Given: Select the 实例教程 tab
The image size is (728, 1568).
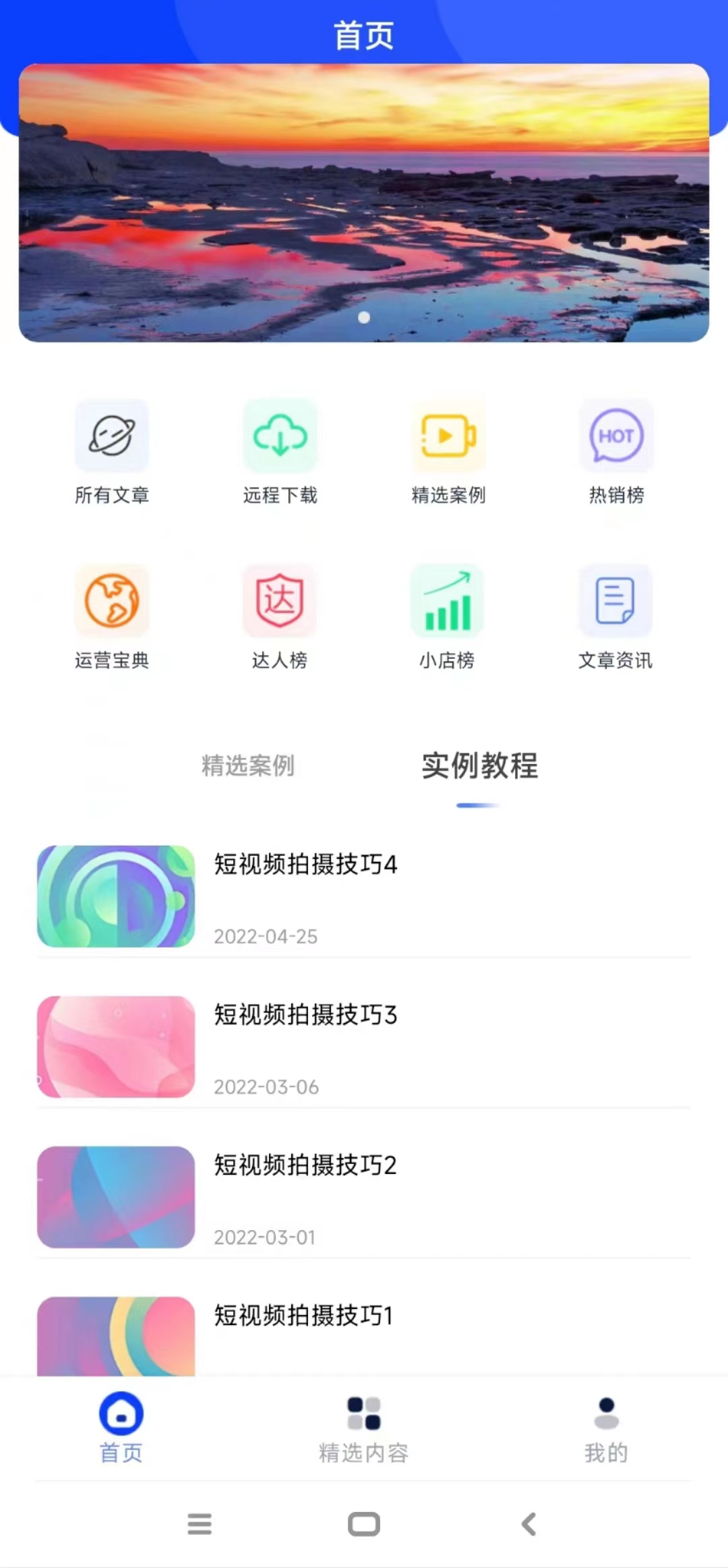Looking at the screenshot, I should click(479, 765).
